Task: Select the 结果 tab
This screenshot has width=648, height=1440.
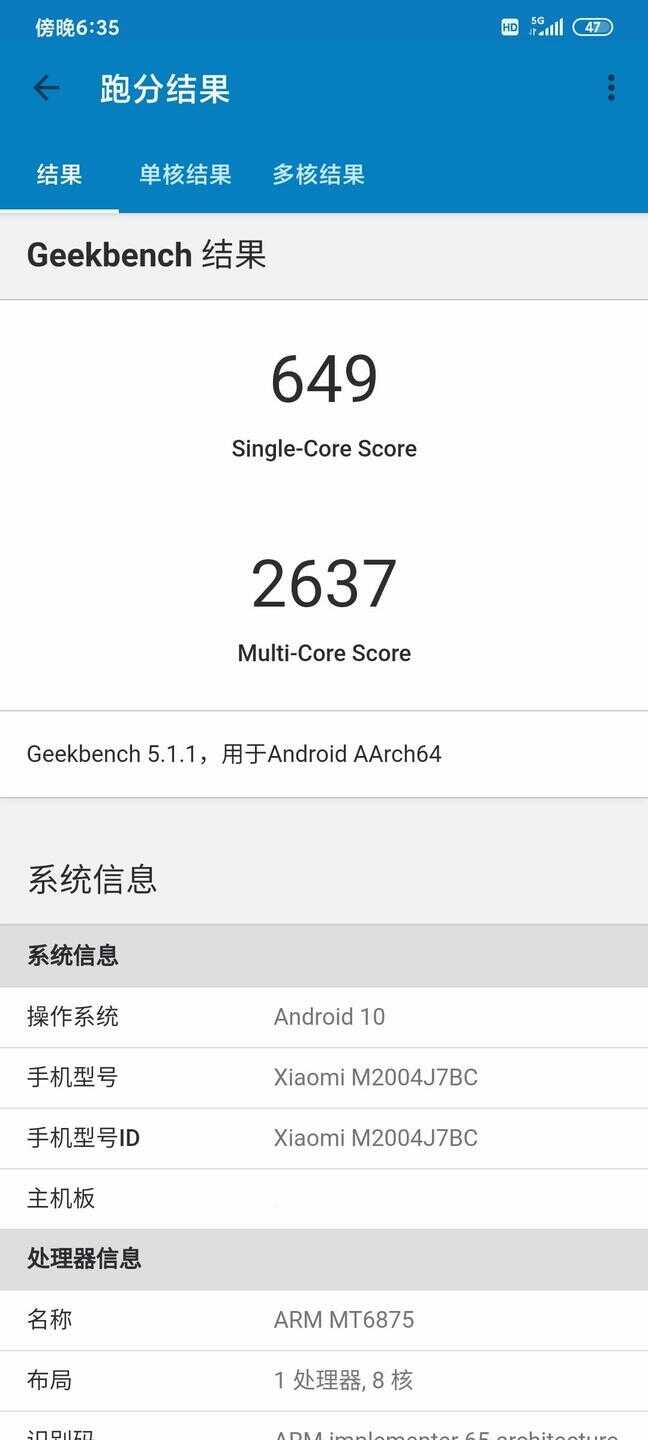Action: (x=59, y=174)
